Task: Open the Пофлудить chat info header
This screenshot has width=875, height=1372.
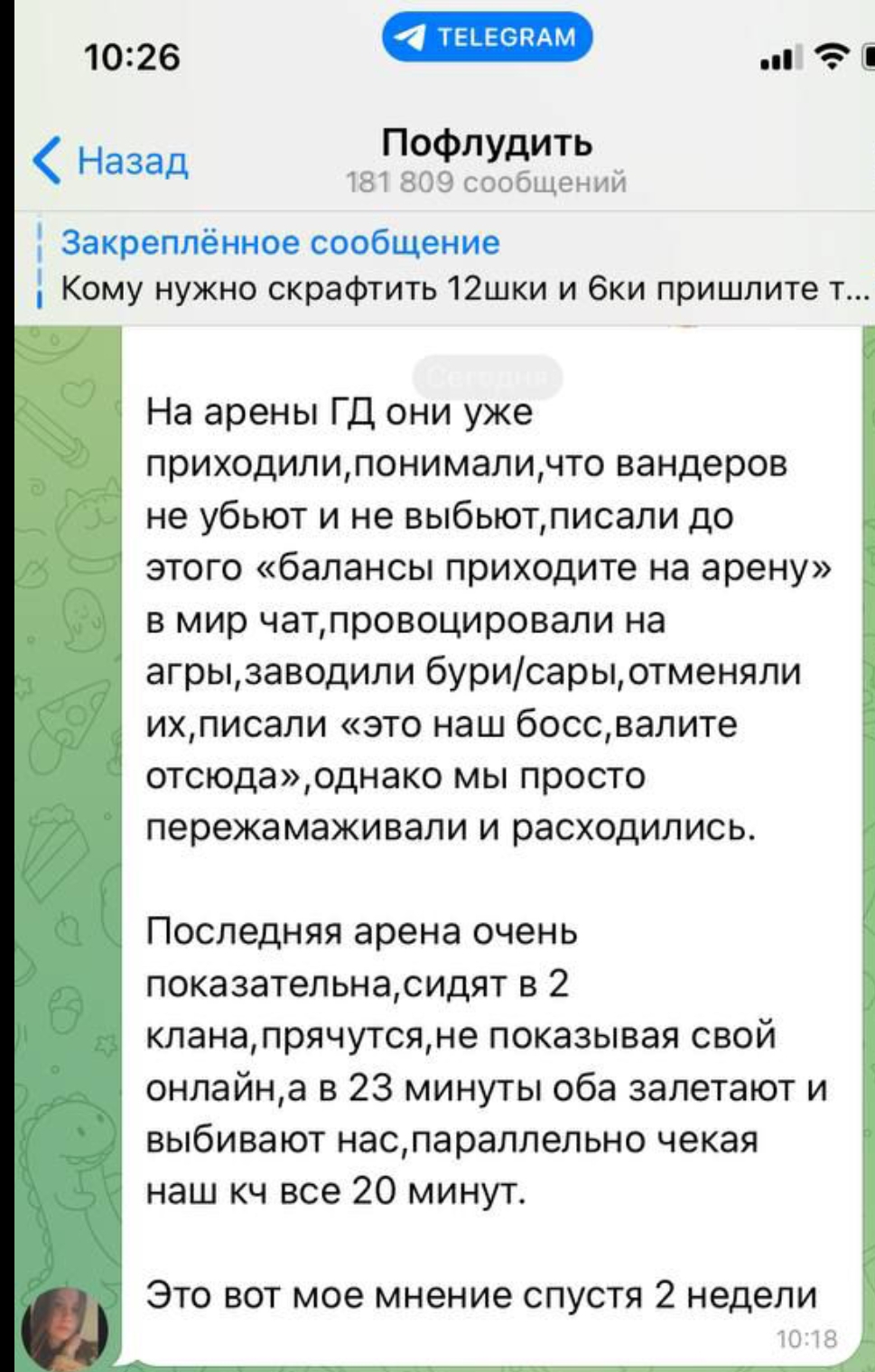Action: [486, 159]
